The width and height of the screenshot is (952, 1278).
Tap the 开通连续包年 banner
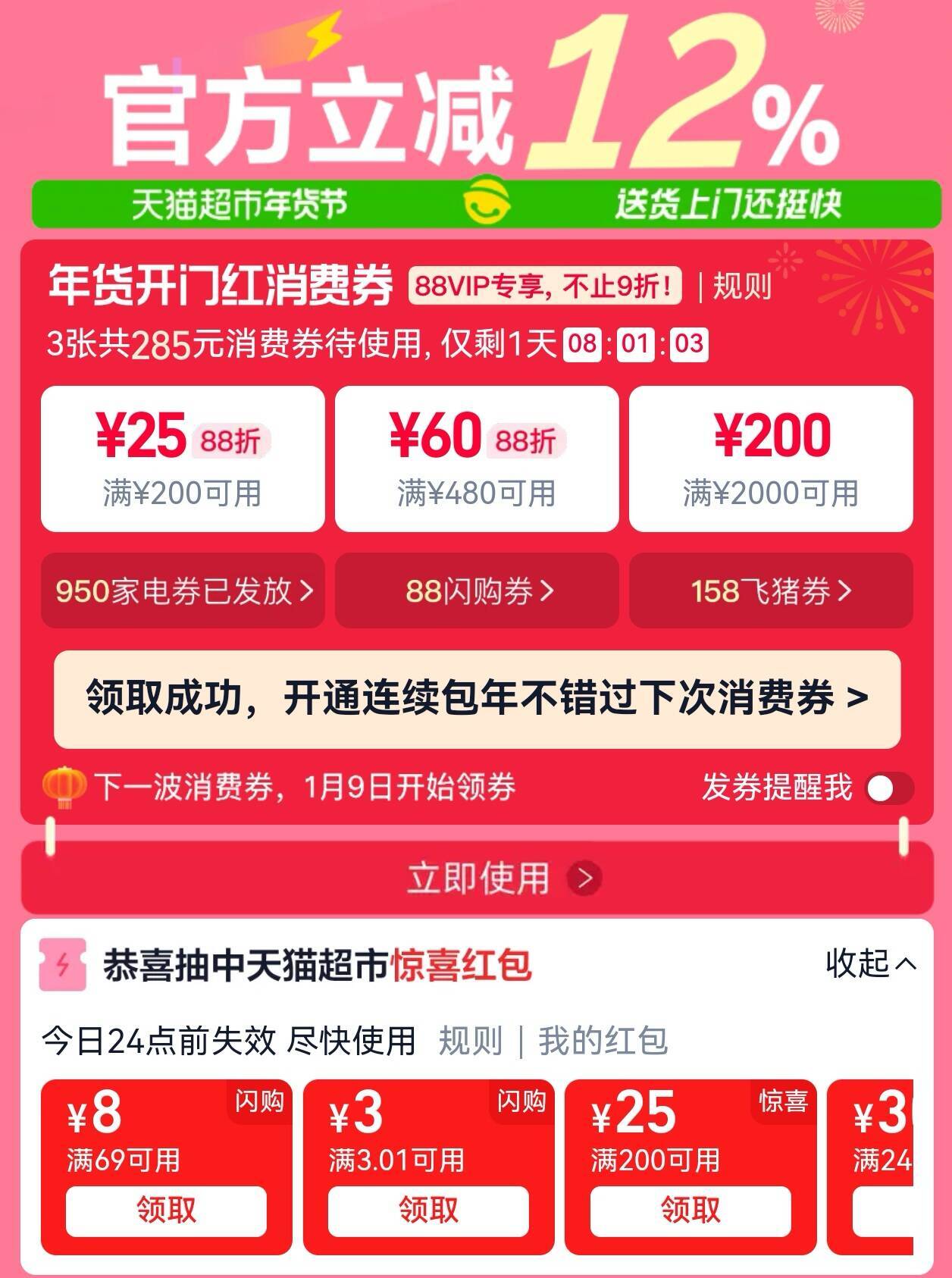click(x=477, y=698)
